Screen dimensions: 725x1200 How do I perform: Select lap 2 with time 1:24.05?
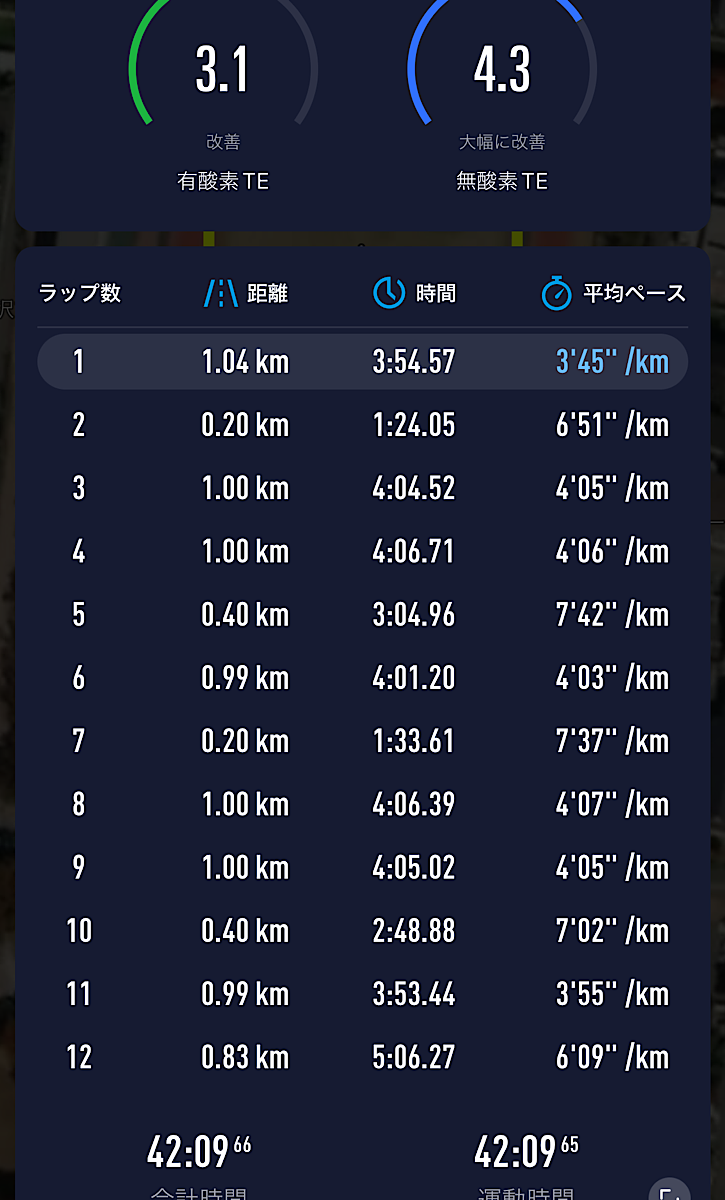[362, 425]
